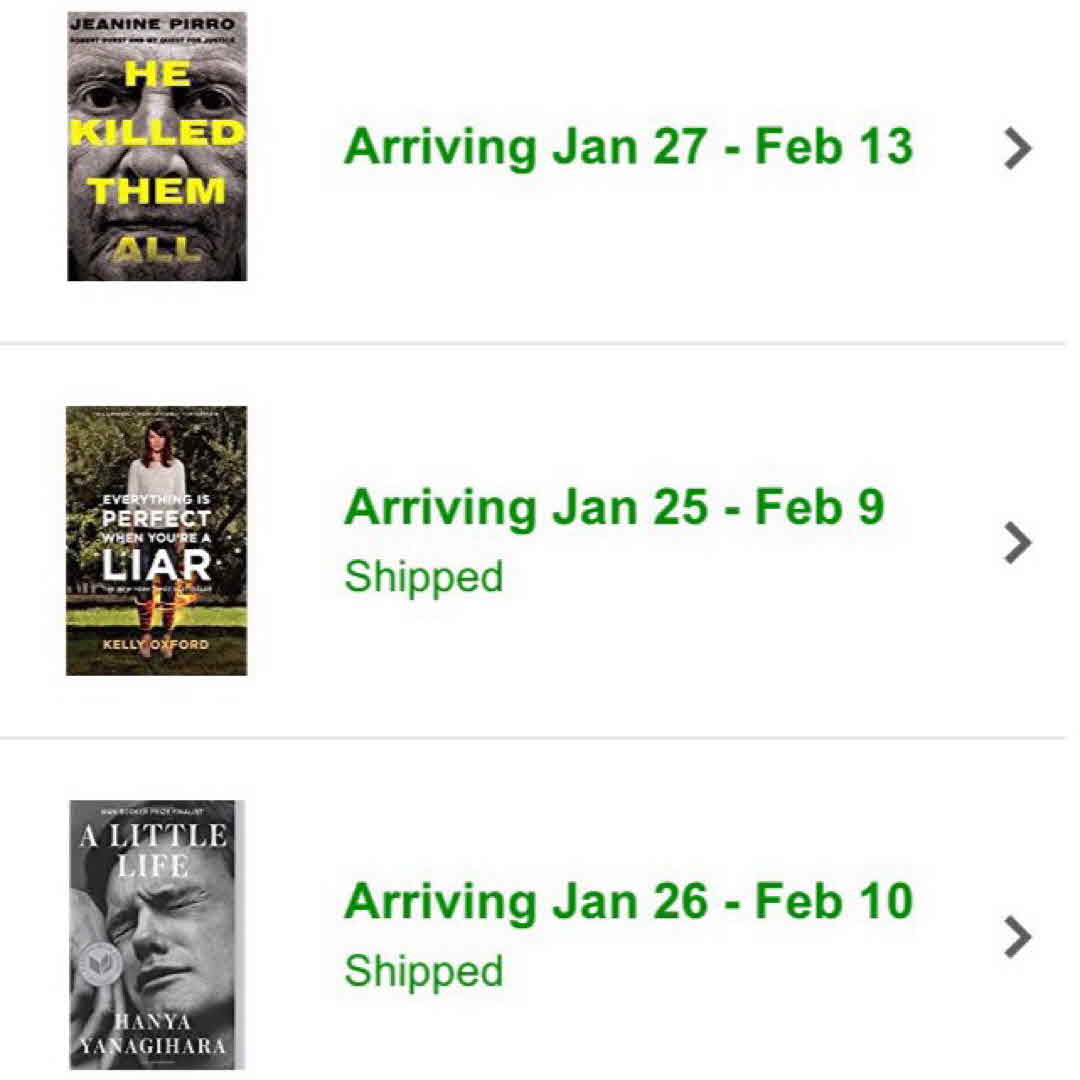View order arriving Jan 25 - Feb 9
Image resolution: width=1080 pixels, height=1080 pixels.
pos(1016,543)
